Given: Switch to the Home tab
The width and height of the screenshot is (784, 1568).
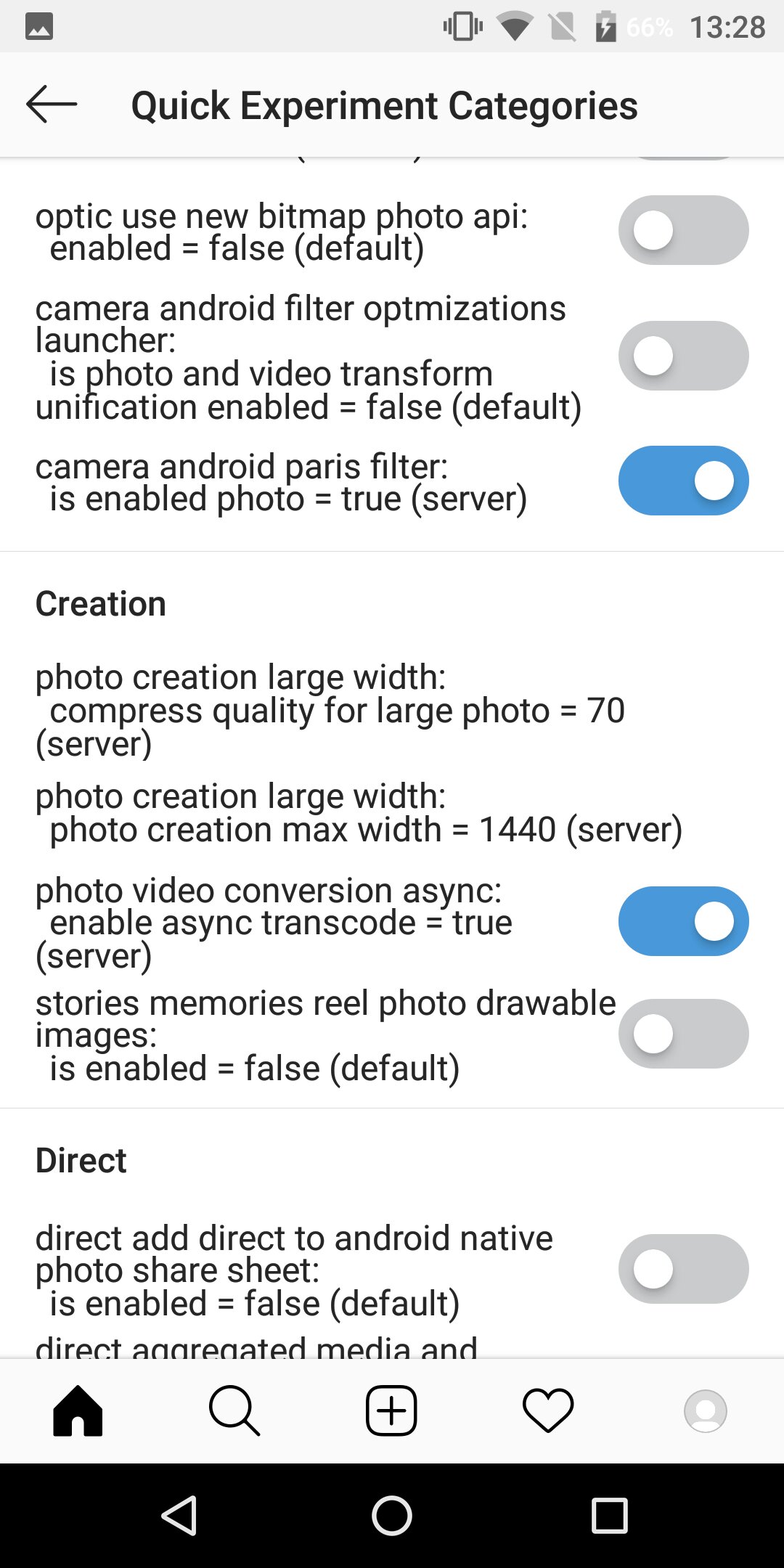Looking at the screenshot, I should pyautogui.click(x=78, y=1410).
